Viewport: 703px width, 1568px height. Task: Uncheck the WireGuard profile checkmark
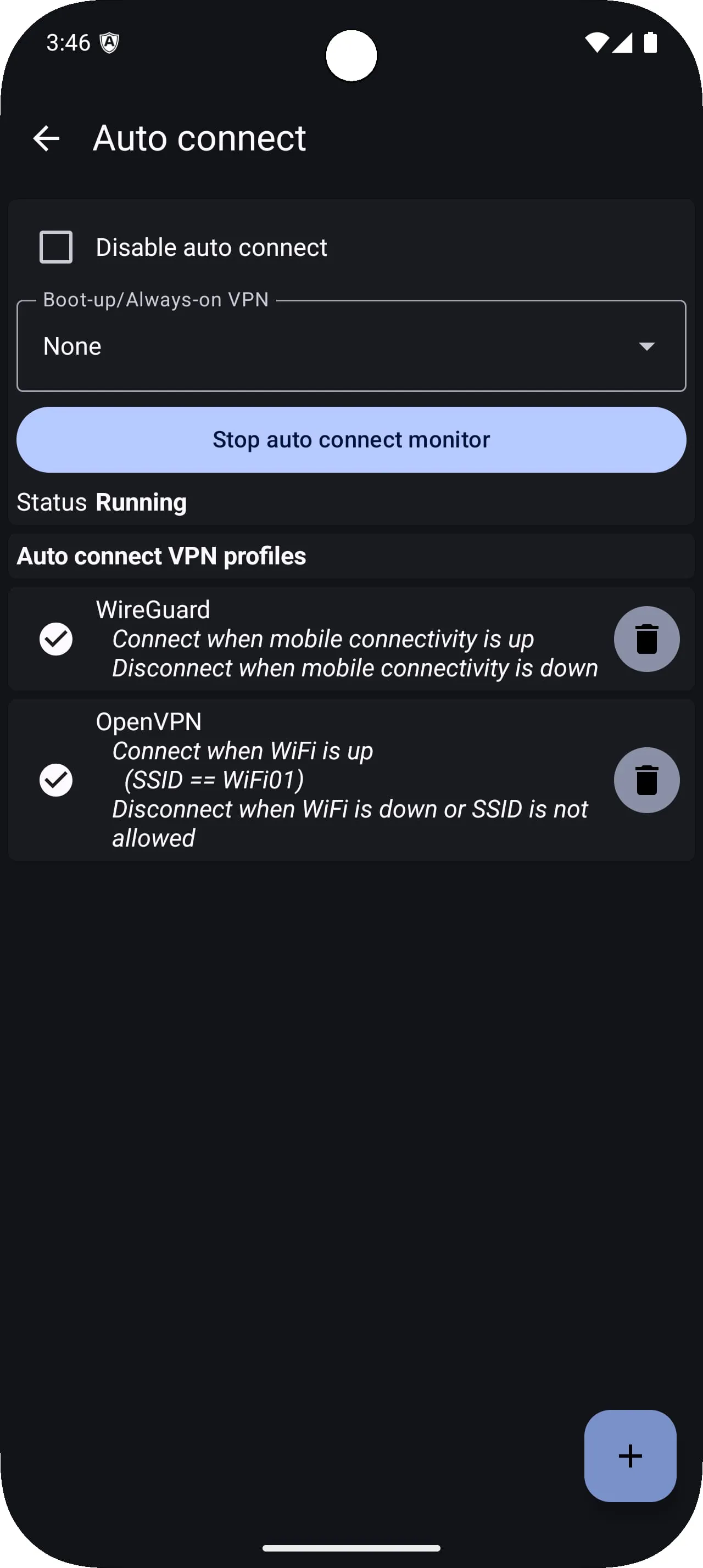pos(55,639)
